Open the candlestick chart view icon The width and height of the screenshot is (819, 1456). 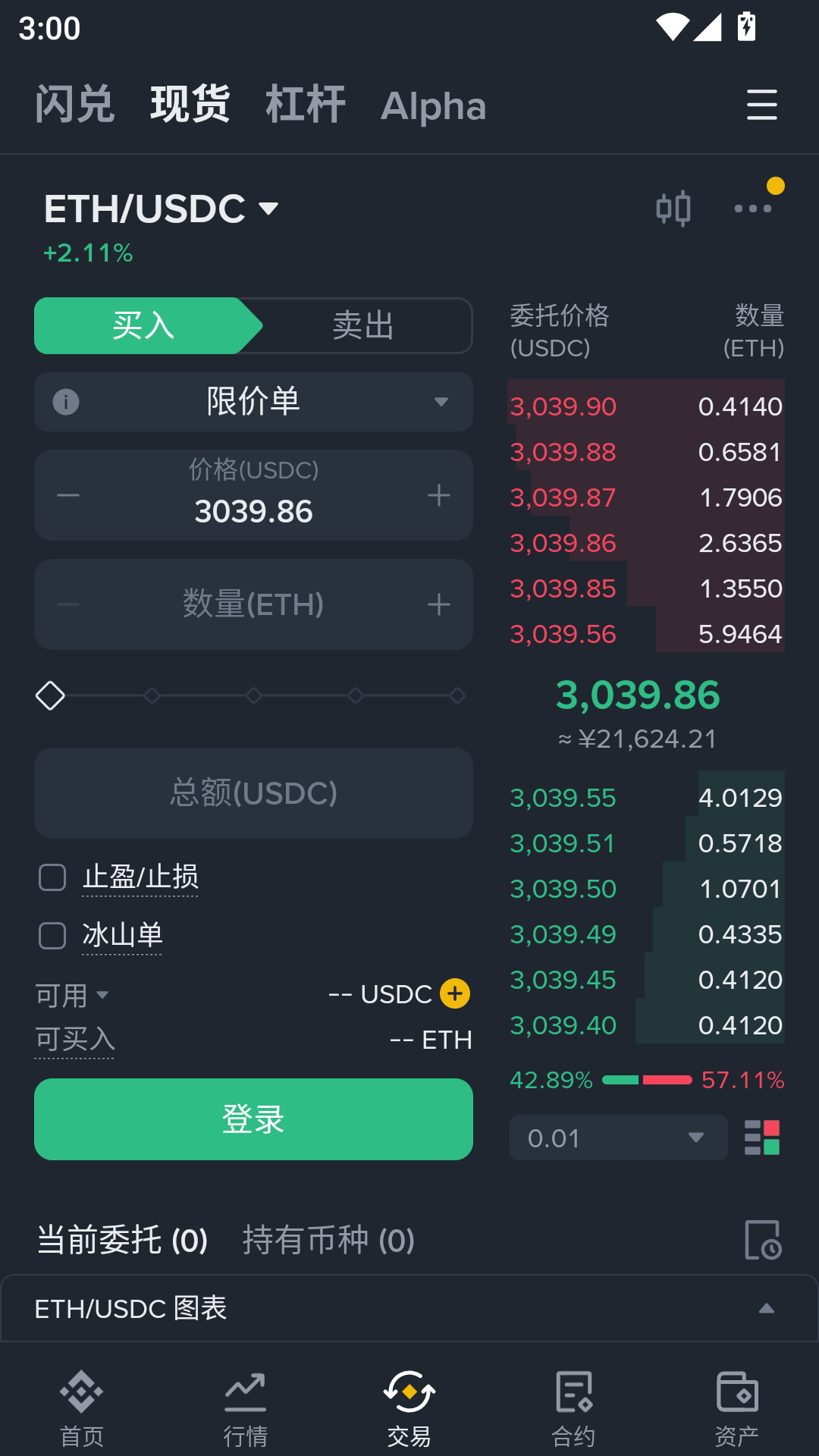point(673,207)
